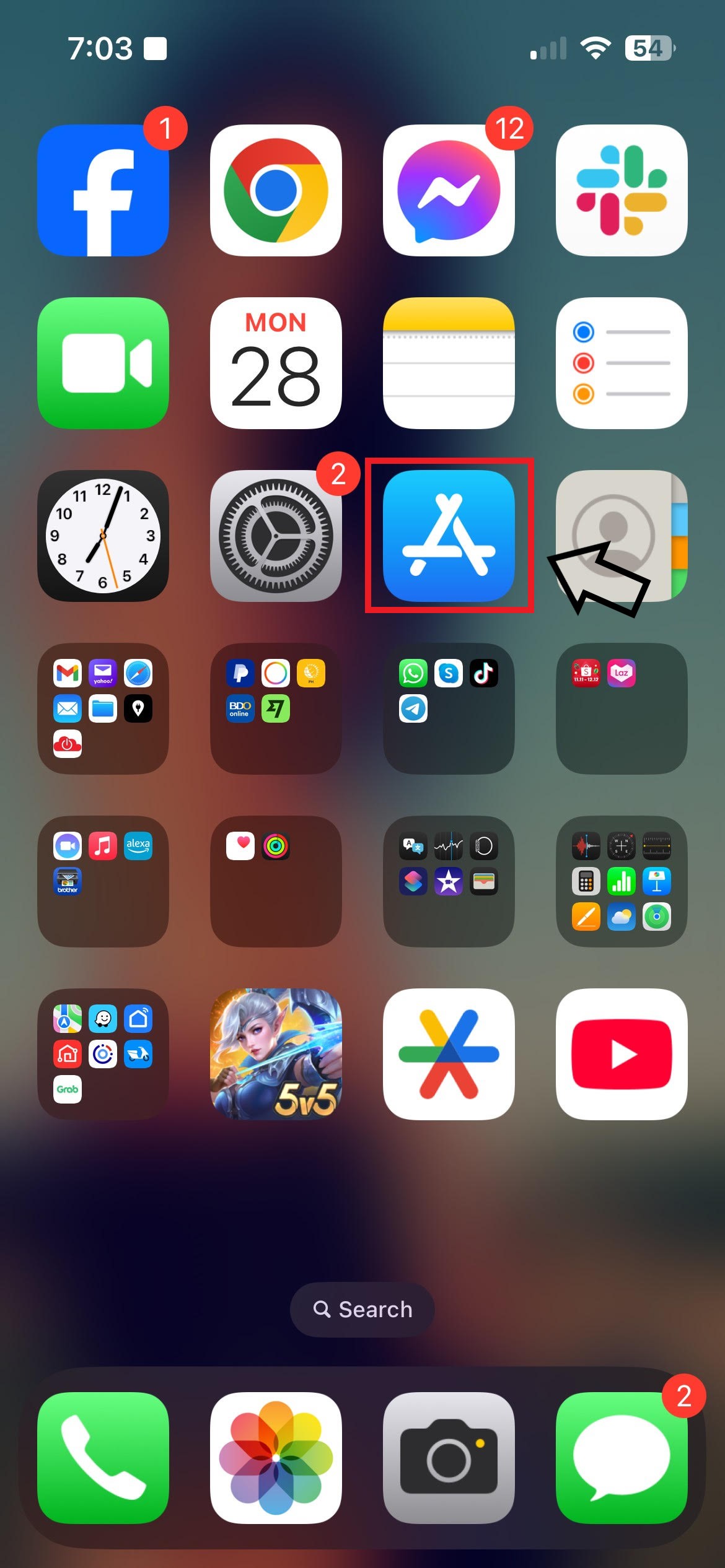Screen dimensions: 725x1568
Task: Open the YouTube app
Action: [622, 1054]
